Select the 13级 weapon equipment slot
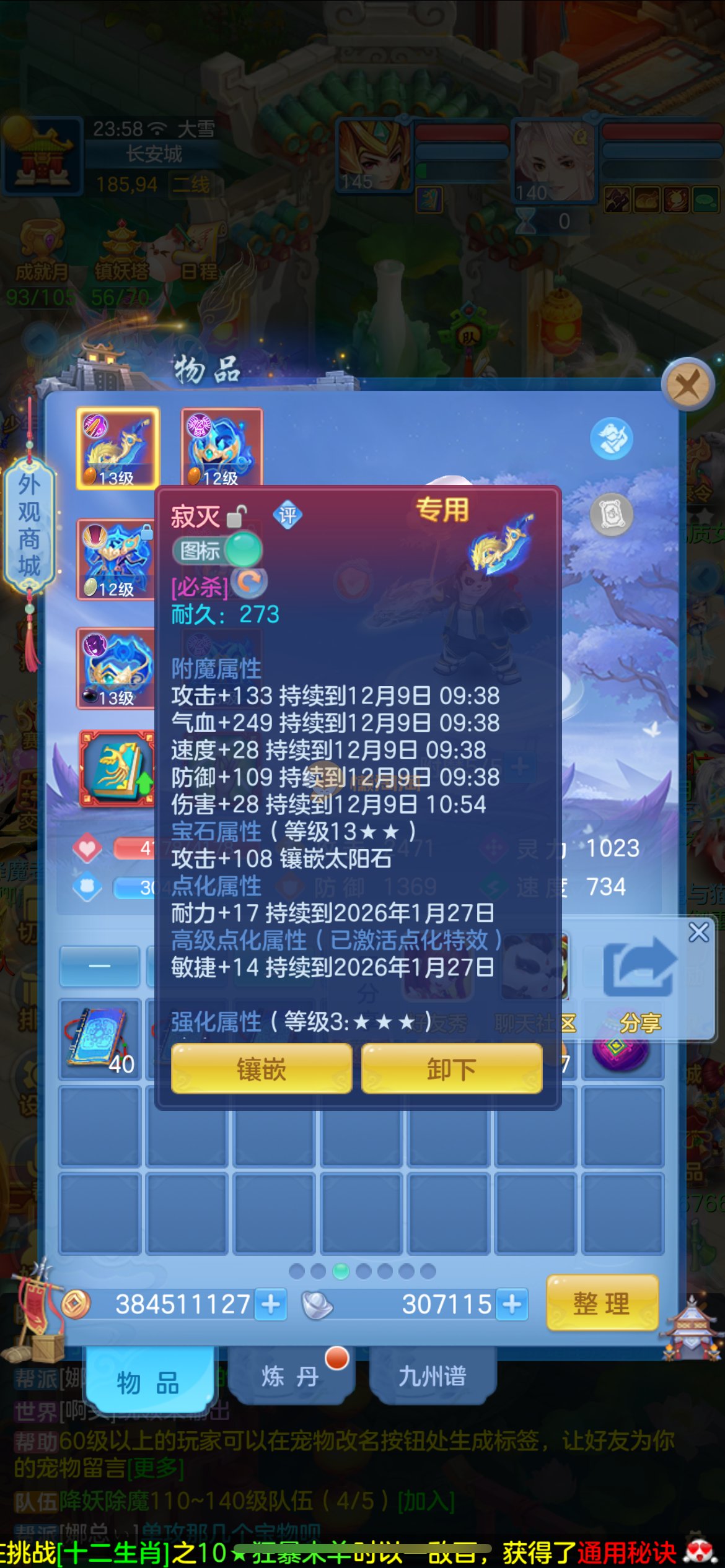 click(117, 447)
